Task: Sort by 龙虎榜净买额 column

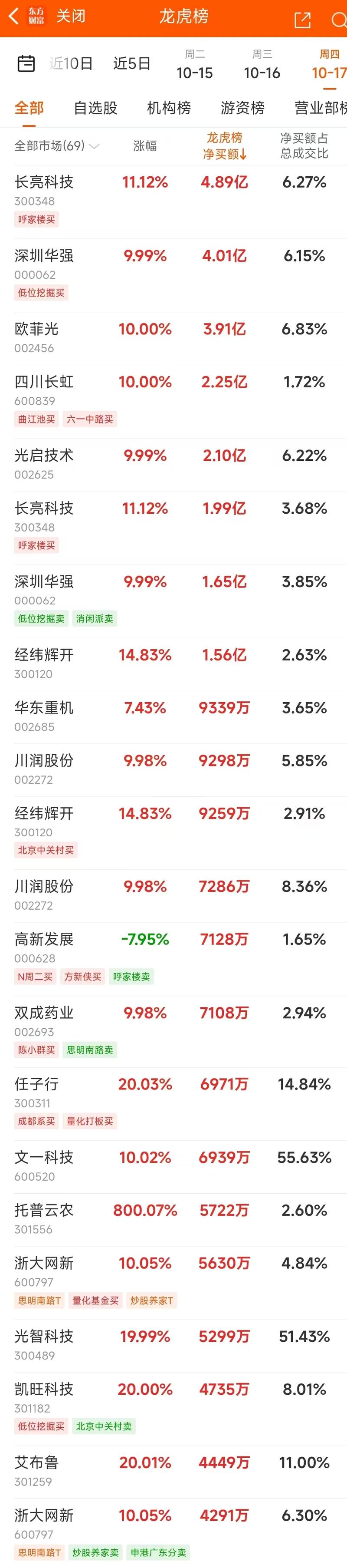Action: point(224,146)
